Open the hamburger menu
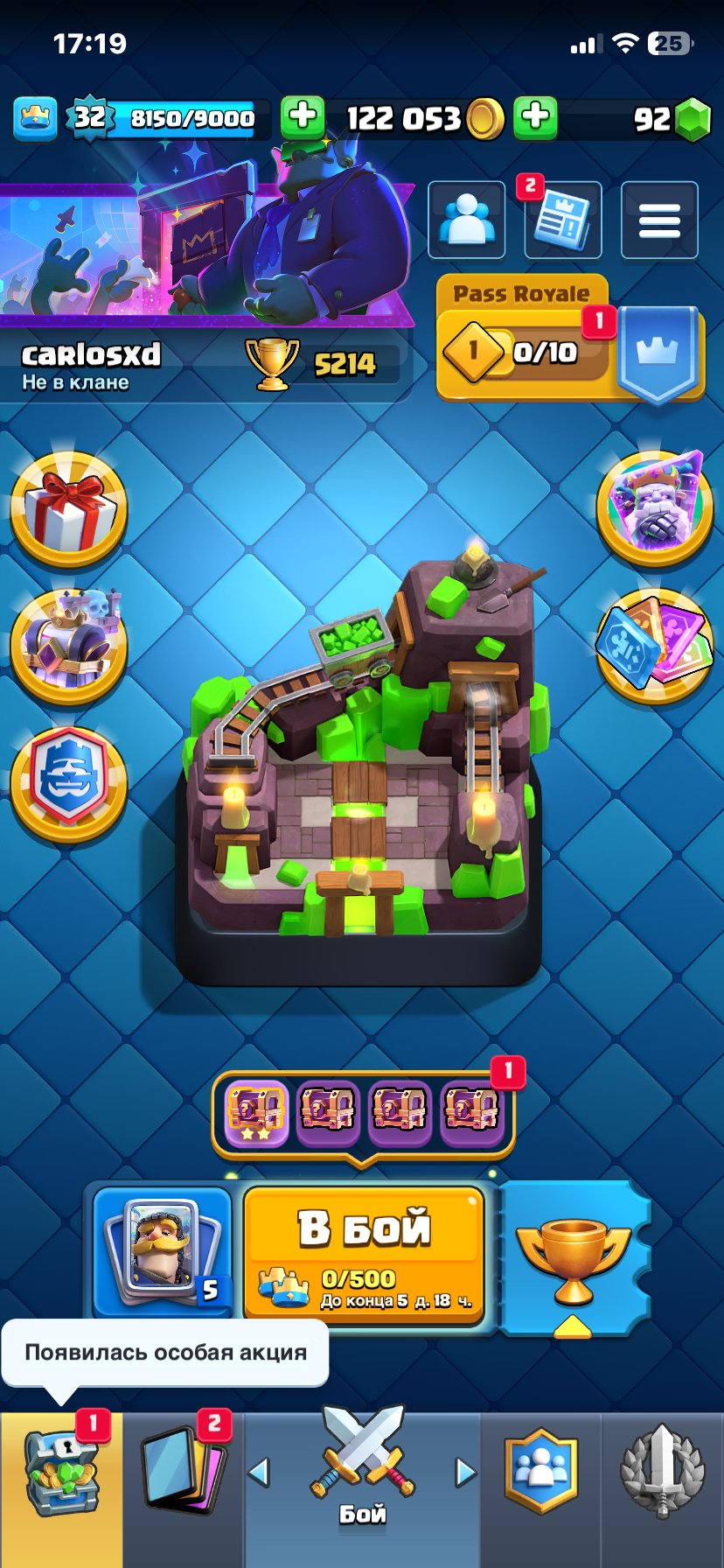Image resolution: width=724 pixels, height=1568 pixels. point(658,220)
